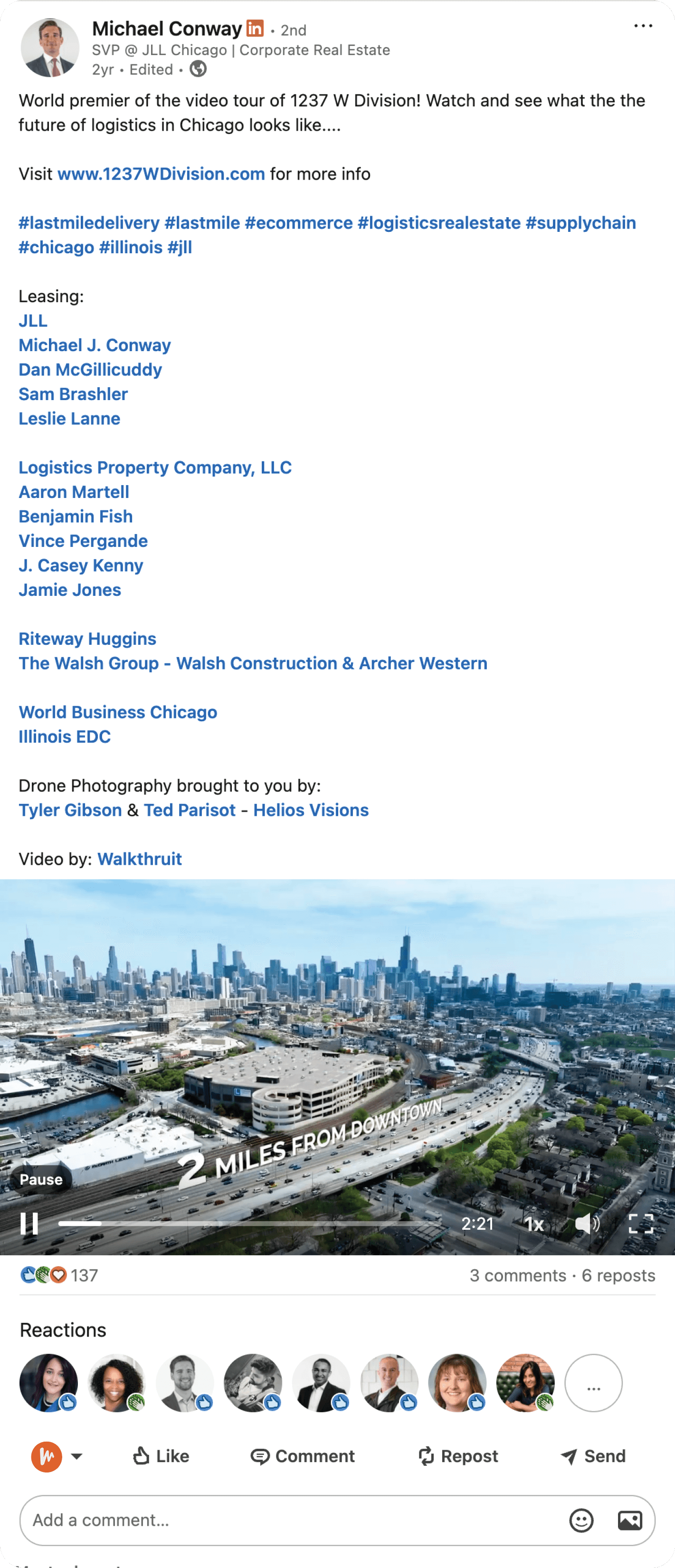Repost this video post

(458, 1456)
